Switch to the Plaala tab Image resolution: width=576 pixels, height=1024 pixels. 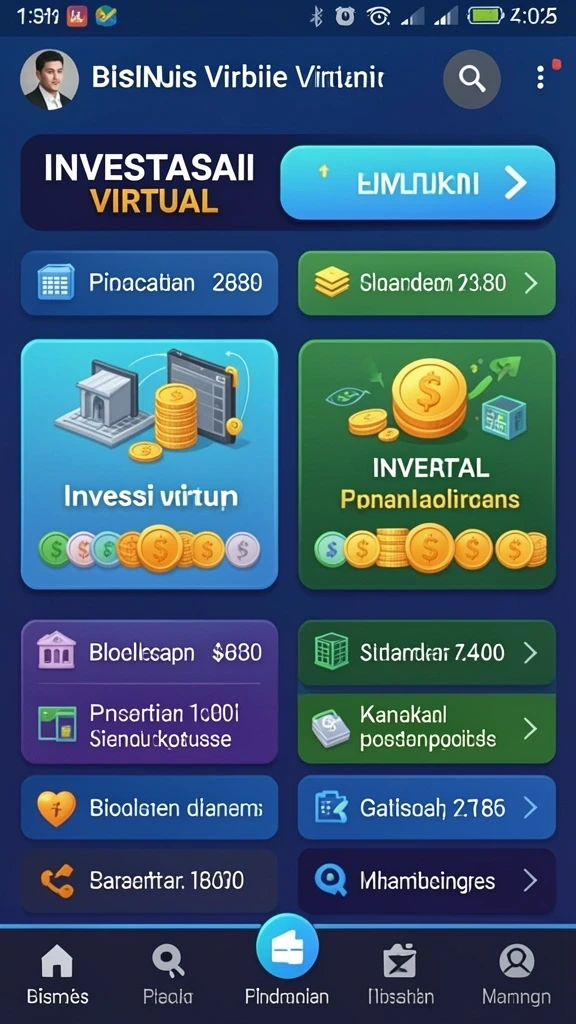point(168,976)
